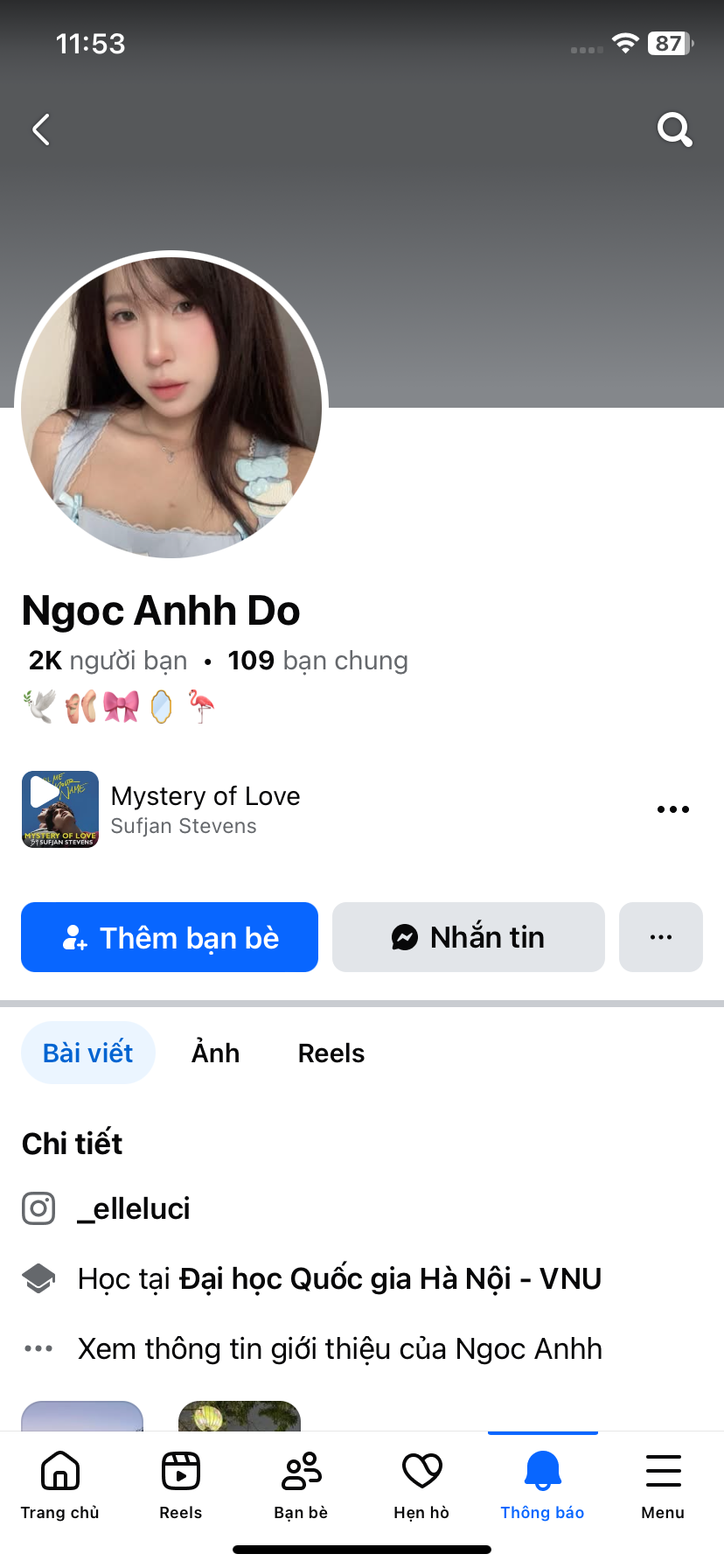The height and width of the screenshot is (1568, 724).
Task: Go back using the top-left arrow
Action: (41, 129)
